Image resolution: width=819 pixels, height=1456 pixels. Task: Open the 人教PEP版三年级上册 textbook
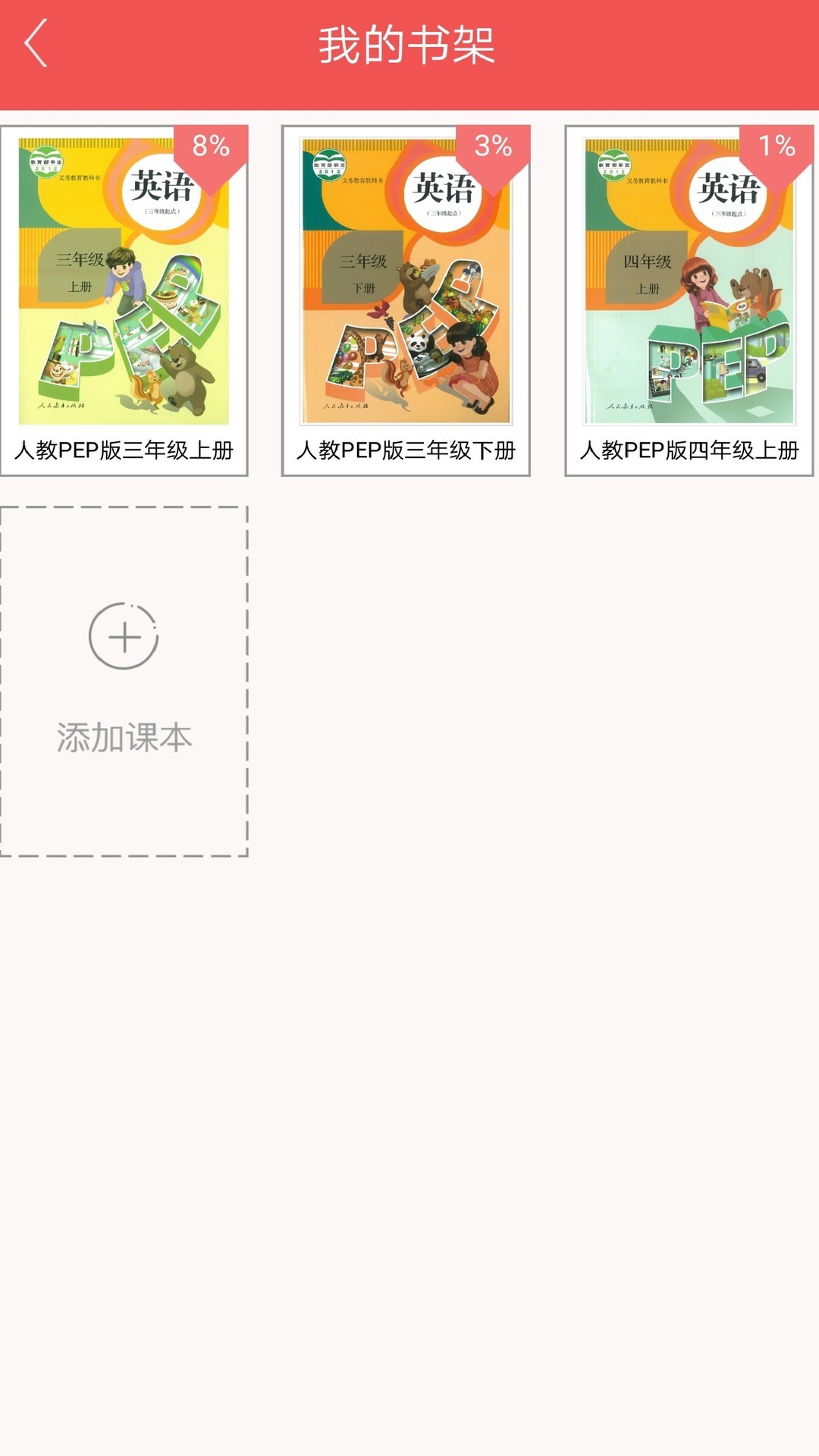click(124, 300)
